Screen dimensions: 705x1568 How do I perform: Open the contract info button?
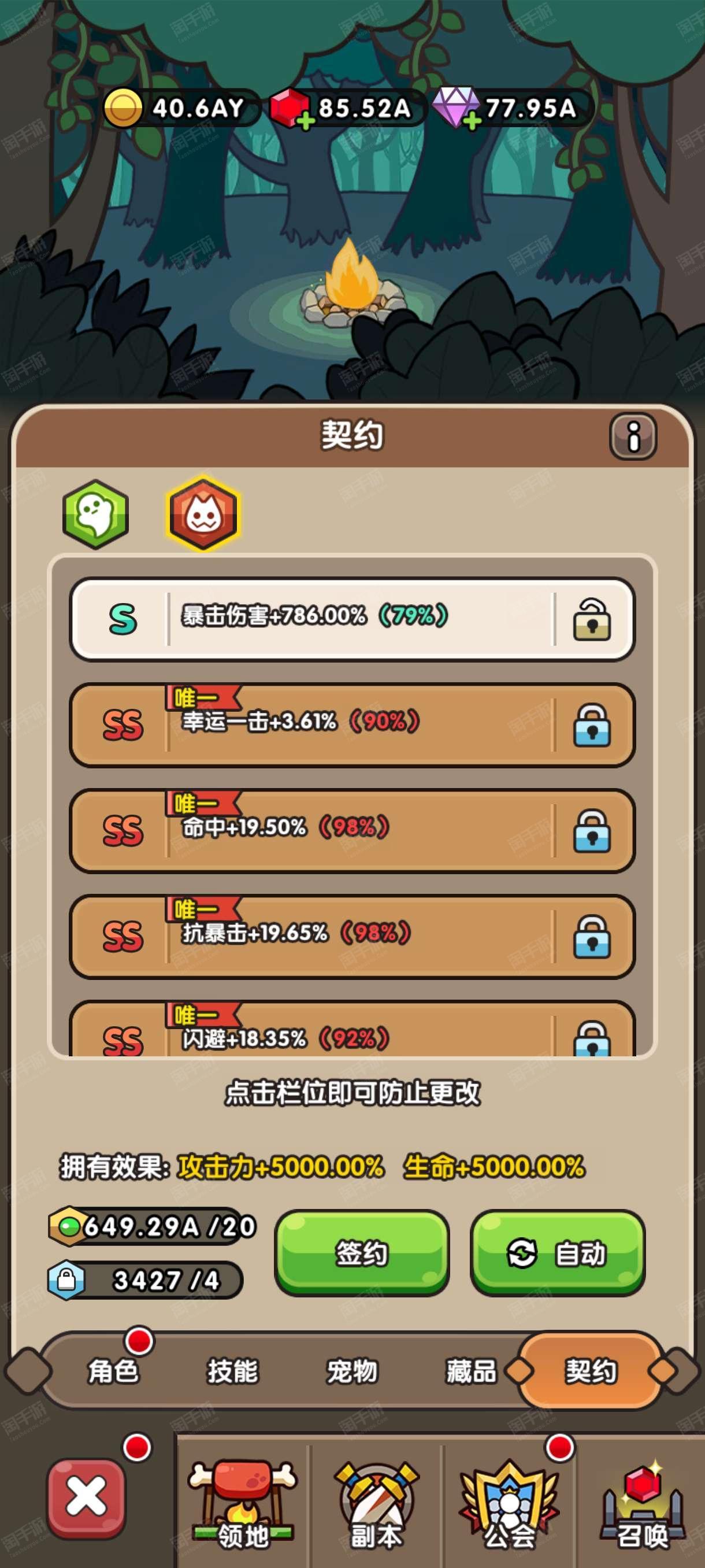tap(633, 436)
